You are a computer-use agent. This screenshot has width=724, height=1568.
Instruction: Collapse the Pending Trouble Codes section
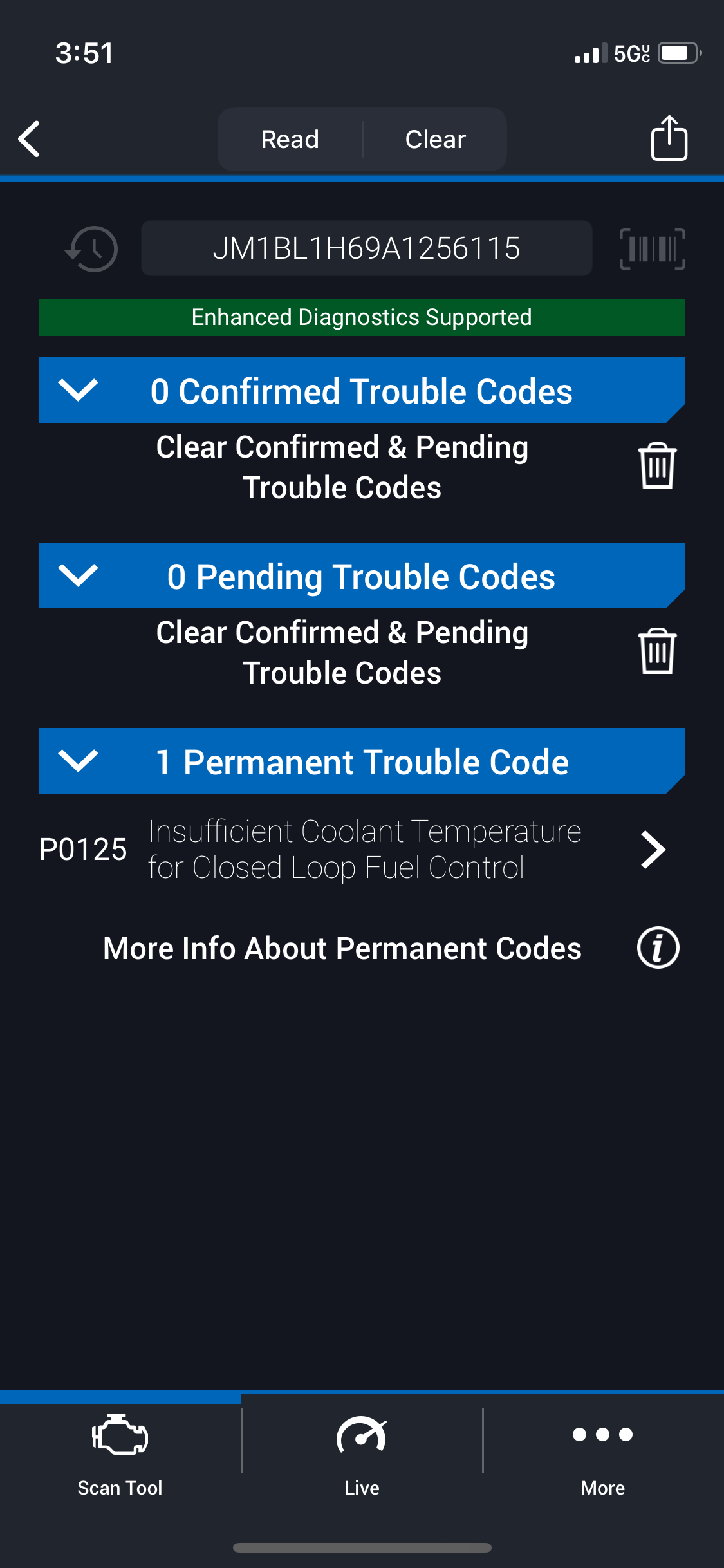78,575
